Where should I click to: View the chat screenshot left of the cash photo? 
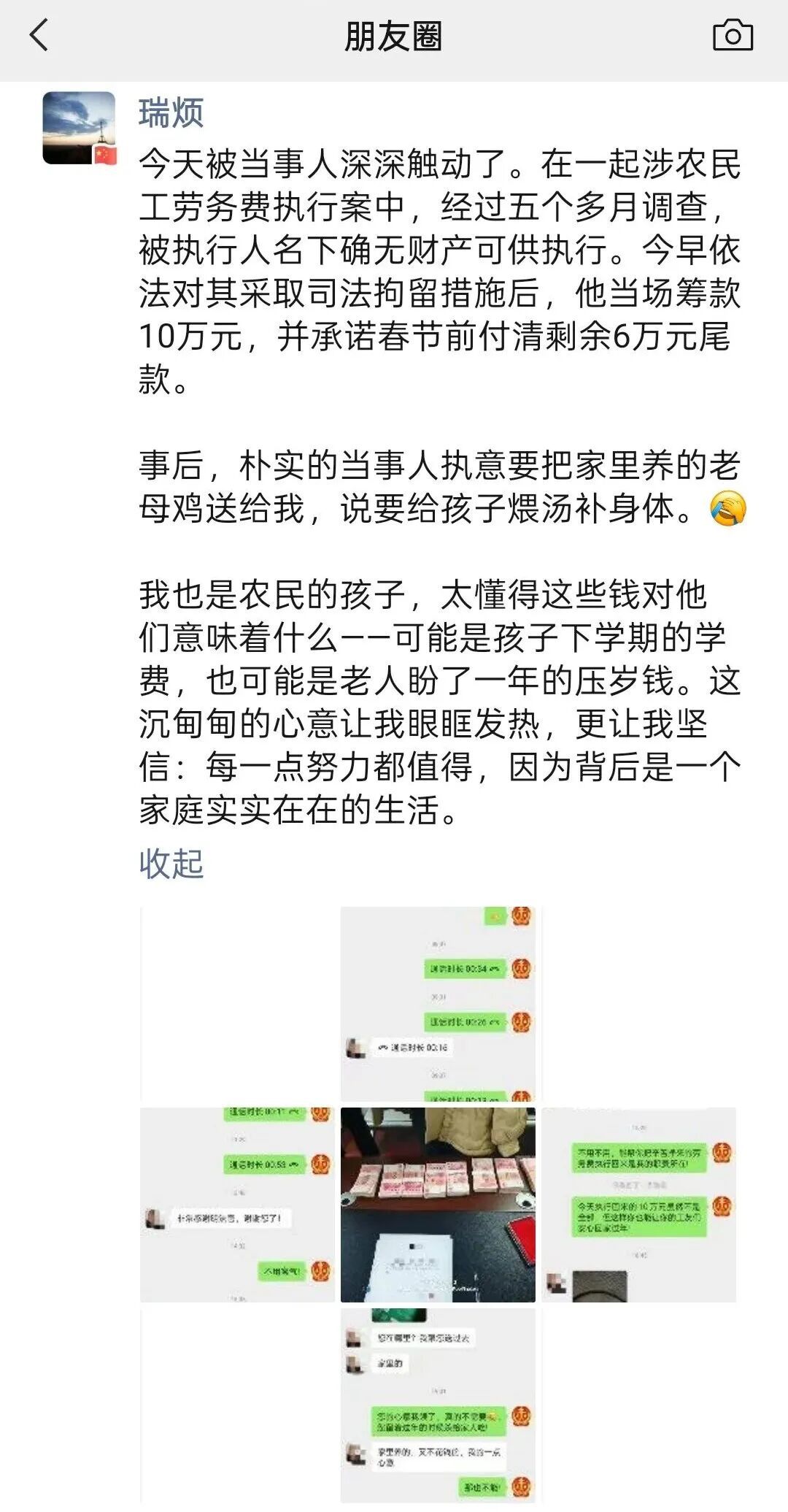[x=237, y=1204]
